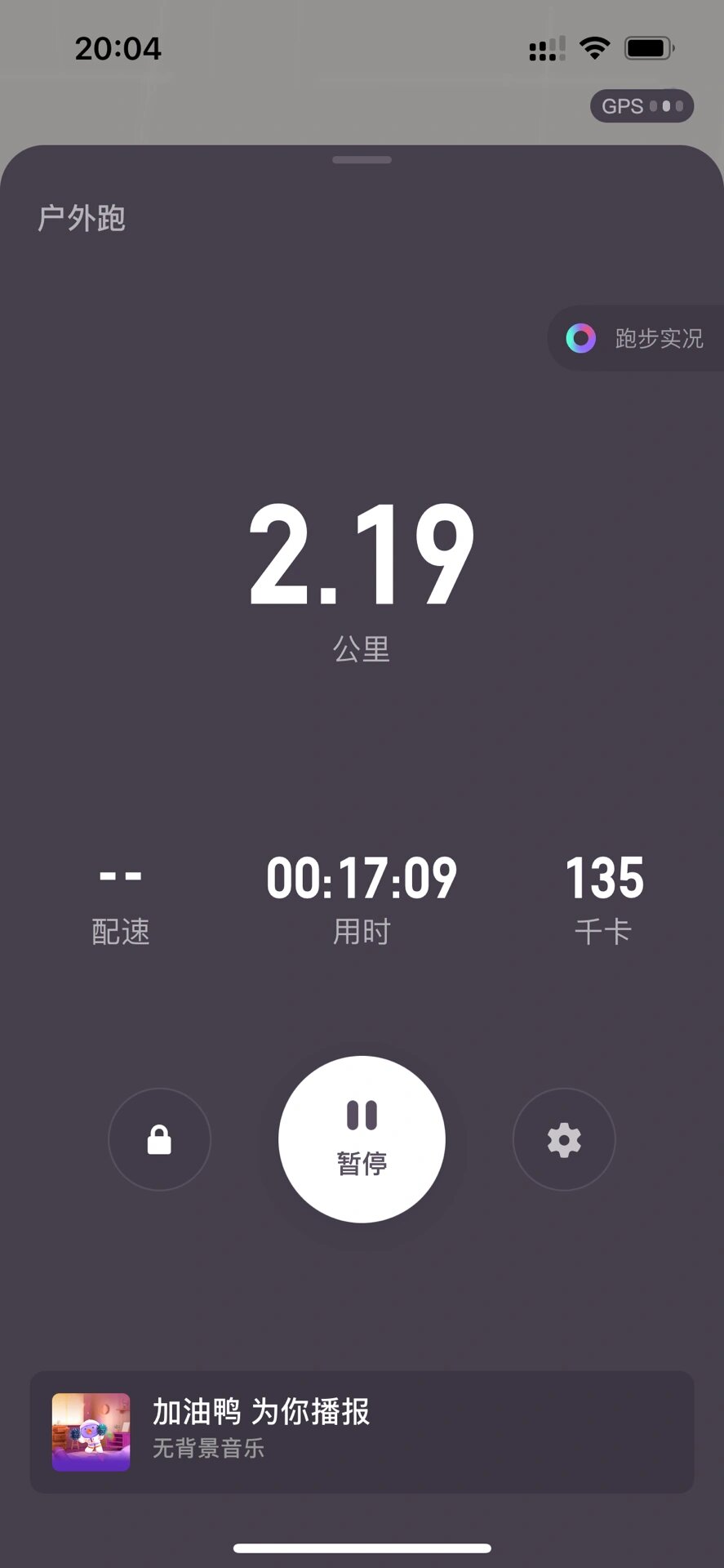Open workout settings via the gear icon
Viewport: 724px width, 1568px height.
(x=564, y=1139)
